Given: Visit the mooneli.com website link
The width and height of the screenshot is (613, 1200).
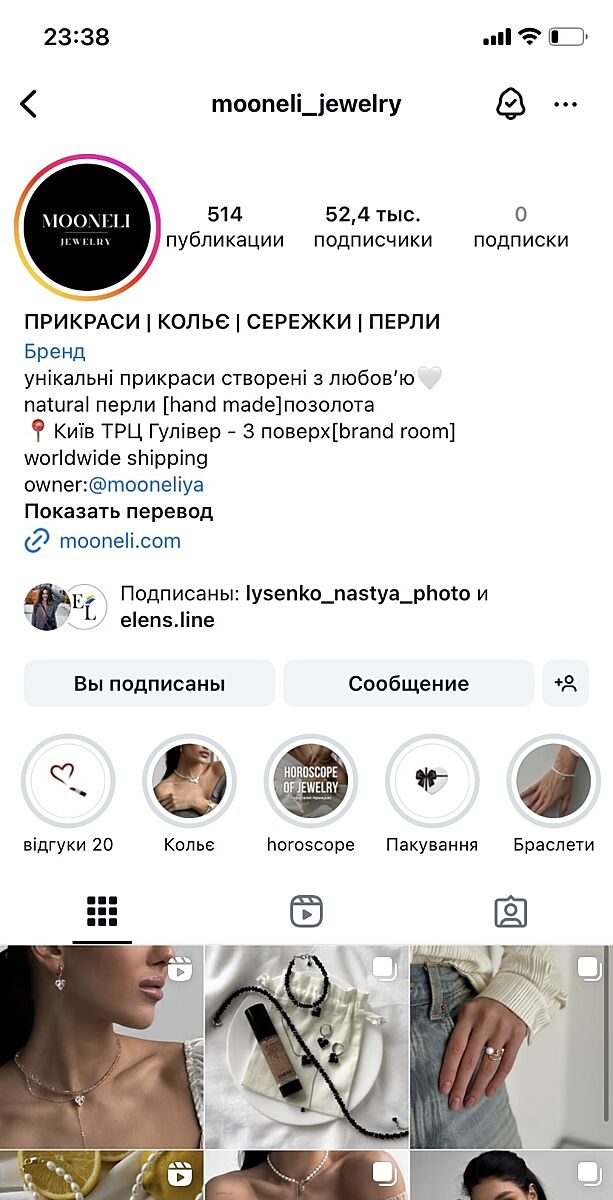Looking at the screenshot, I should tap(120, 541).
